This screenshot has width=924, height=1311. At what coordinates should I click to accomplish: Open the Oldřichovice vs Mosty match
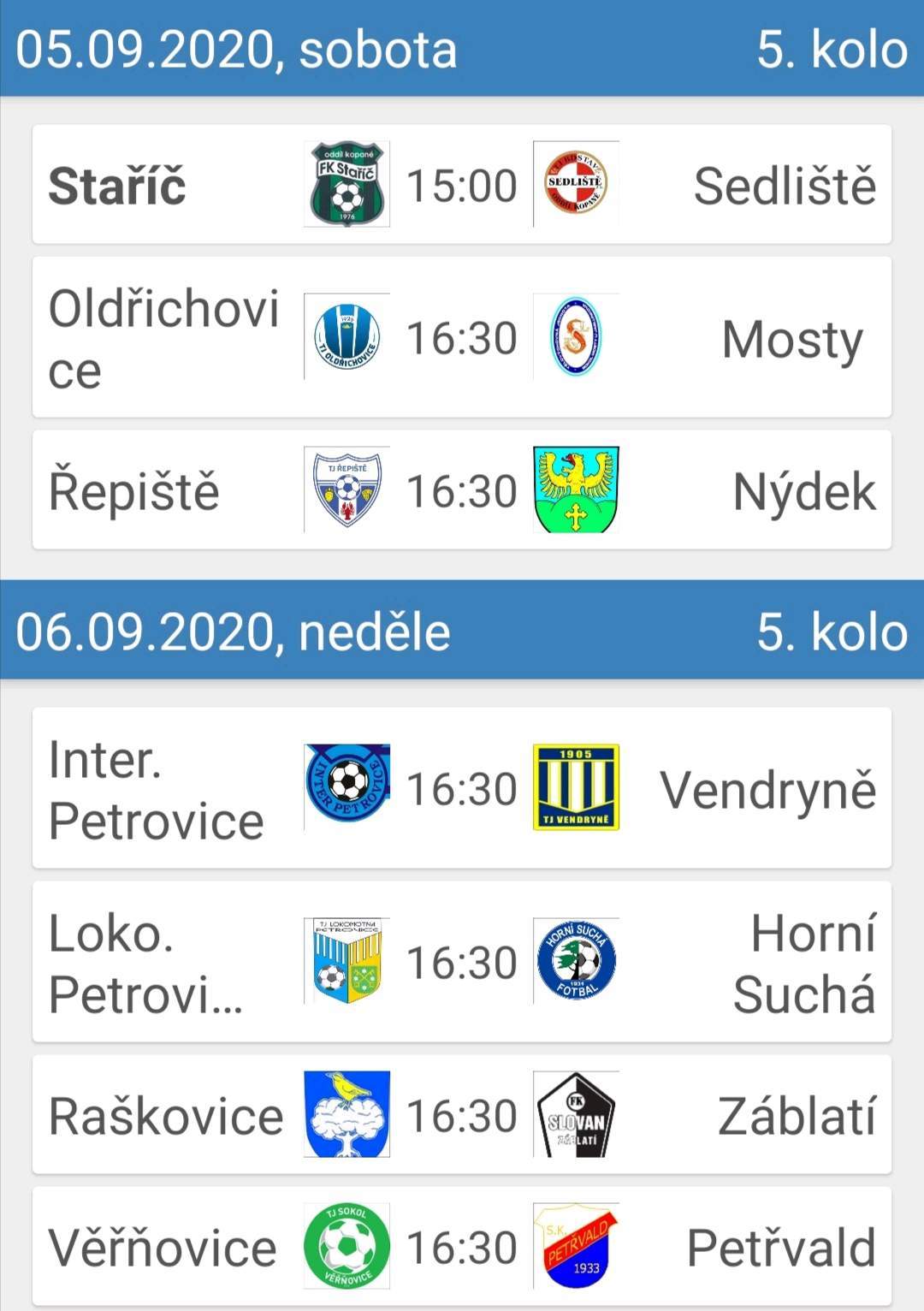[x=462, y=337]
